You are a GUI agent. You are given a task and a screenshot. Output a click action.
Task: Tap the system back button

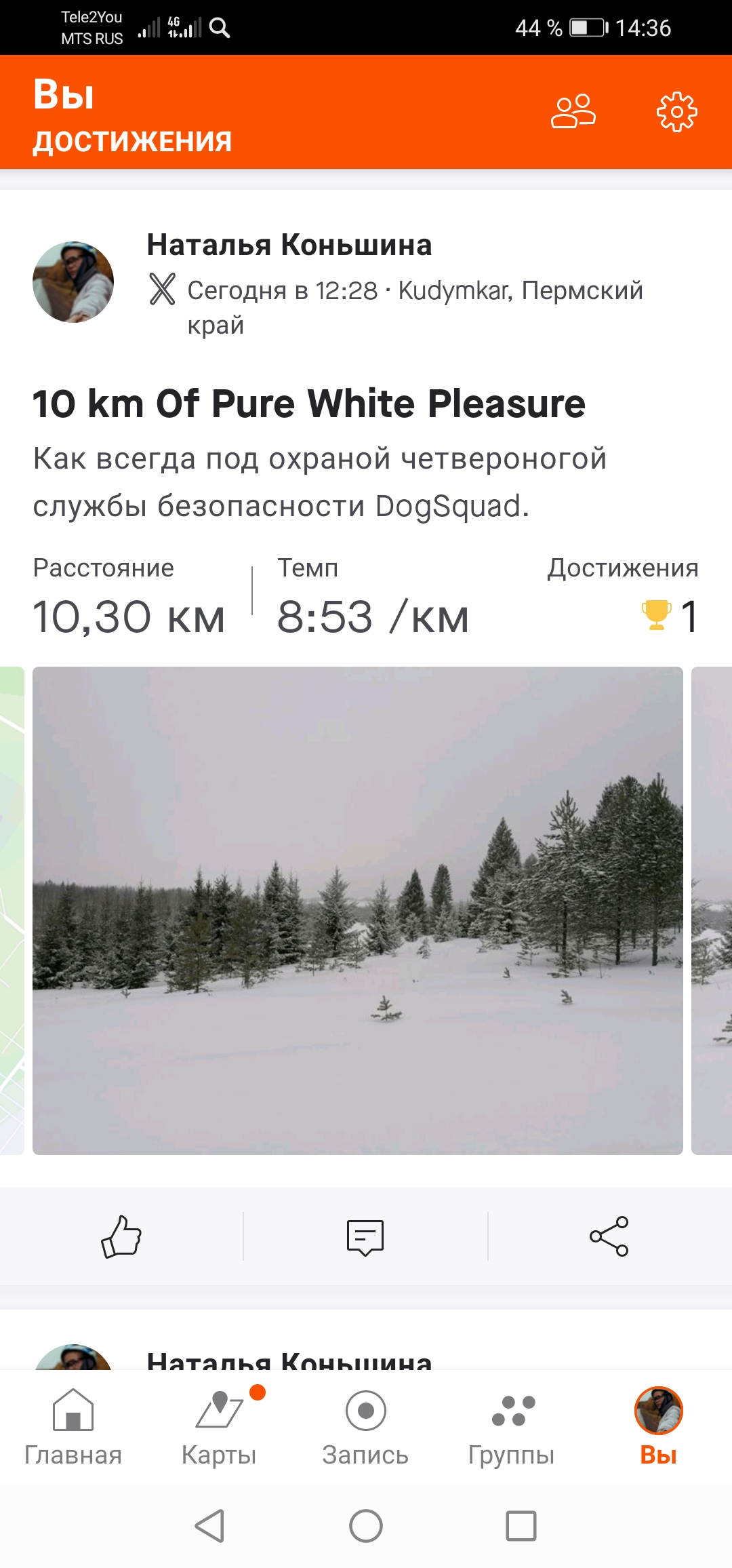209,1526
